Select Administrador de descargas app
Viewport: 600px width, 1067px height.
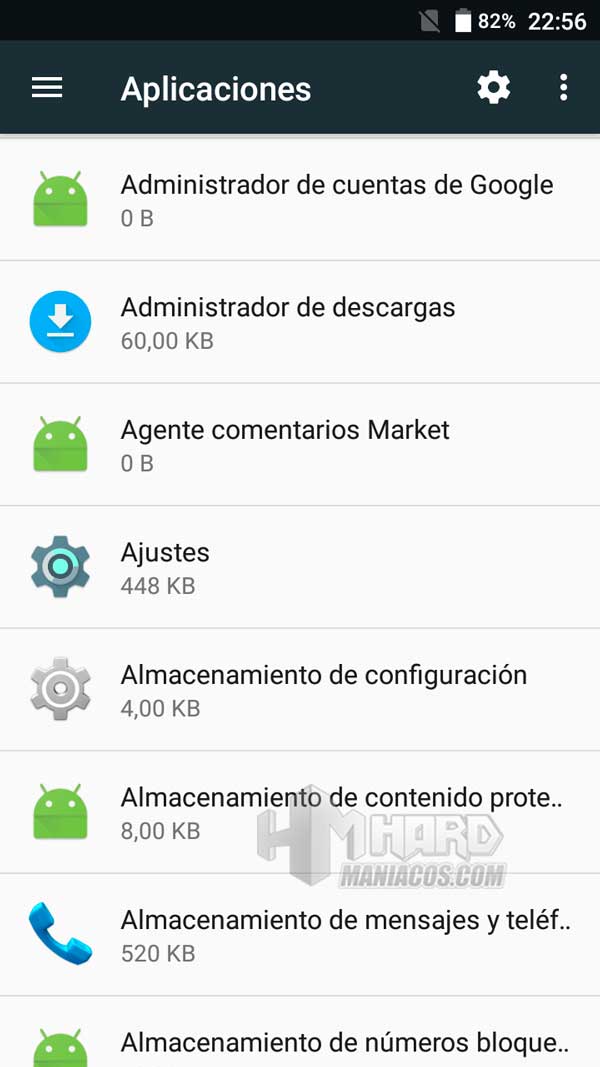coord(300,322)
